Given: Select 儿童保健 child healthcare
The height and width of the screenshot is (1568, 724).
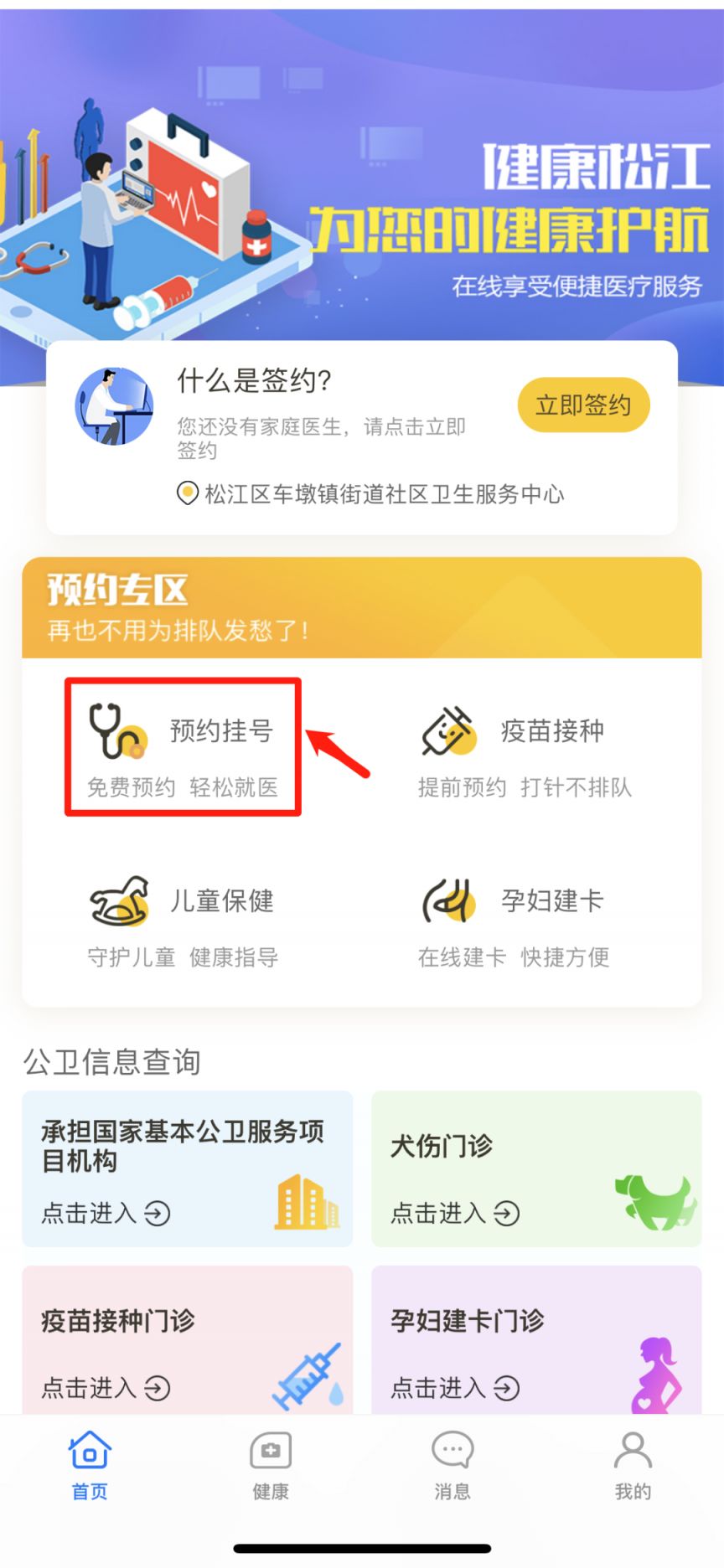Looking at the screenshot, I should [x=183, y=920].
